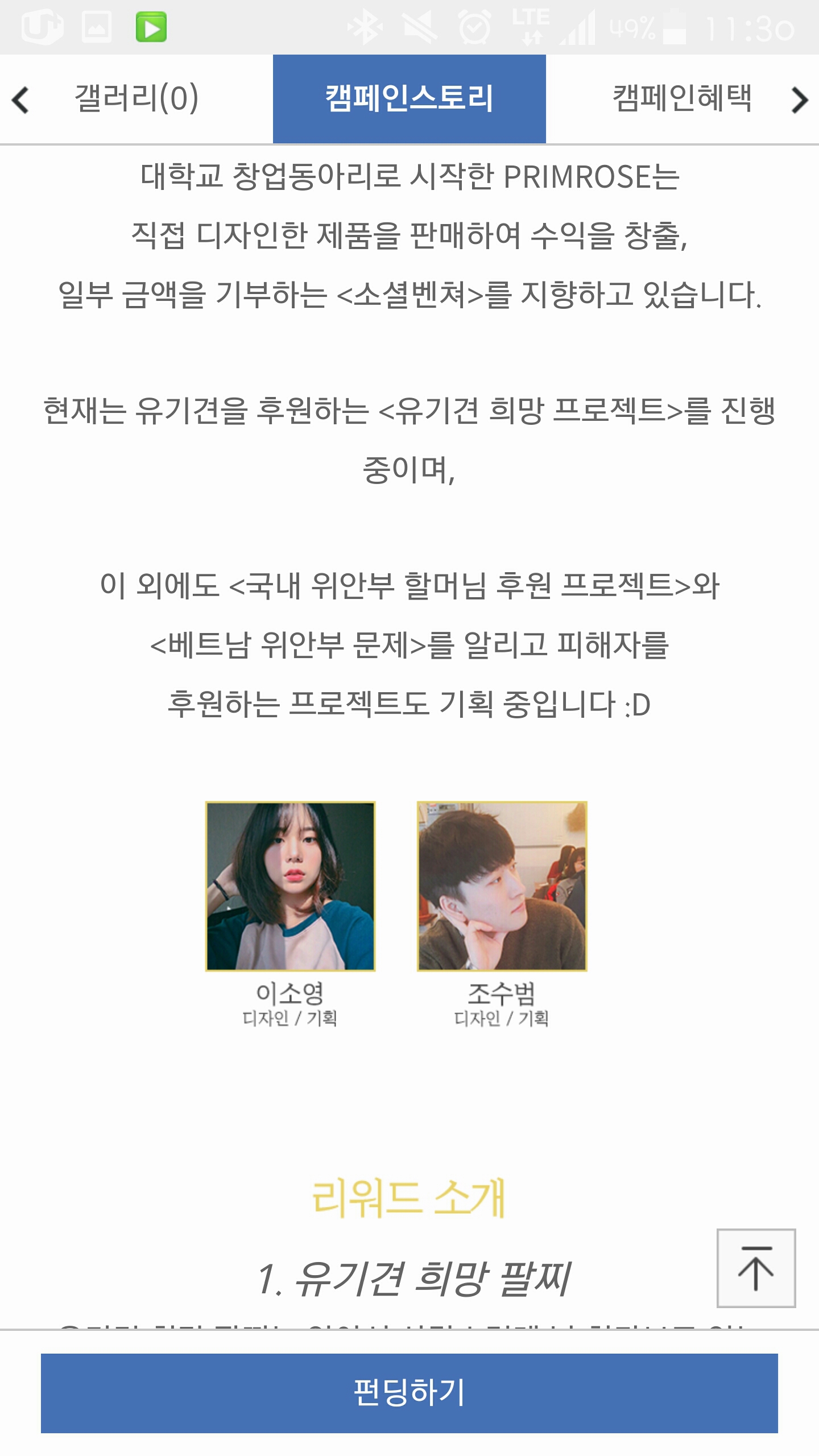
Task: Tap the left arrow to show previous tabs
Action: [x=20, y=100]
